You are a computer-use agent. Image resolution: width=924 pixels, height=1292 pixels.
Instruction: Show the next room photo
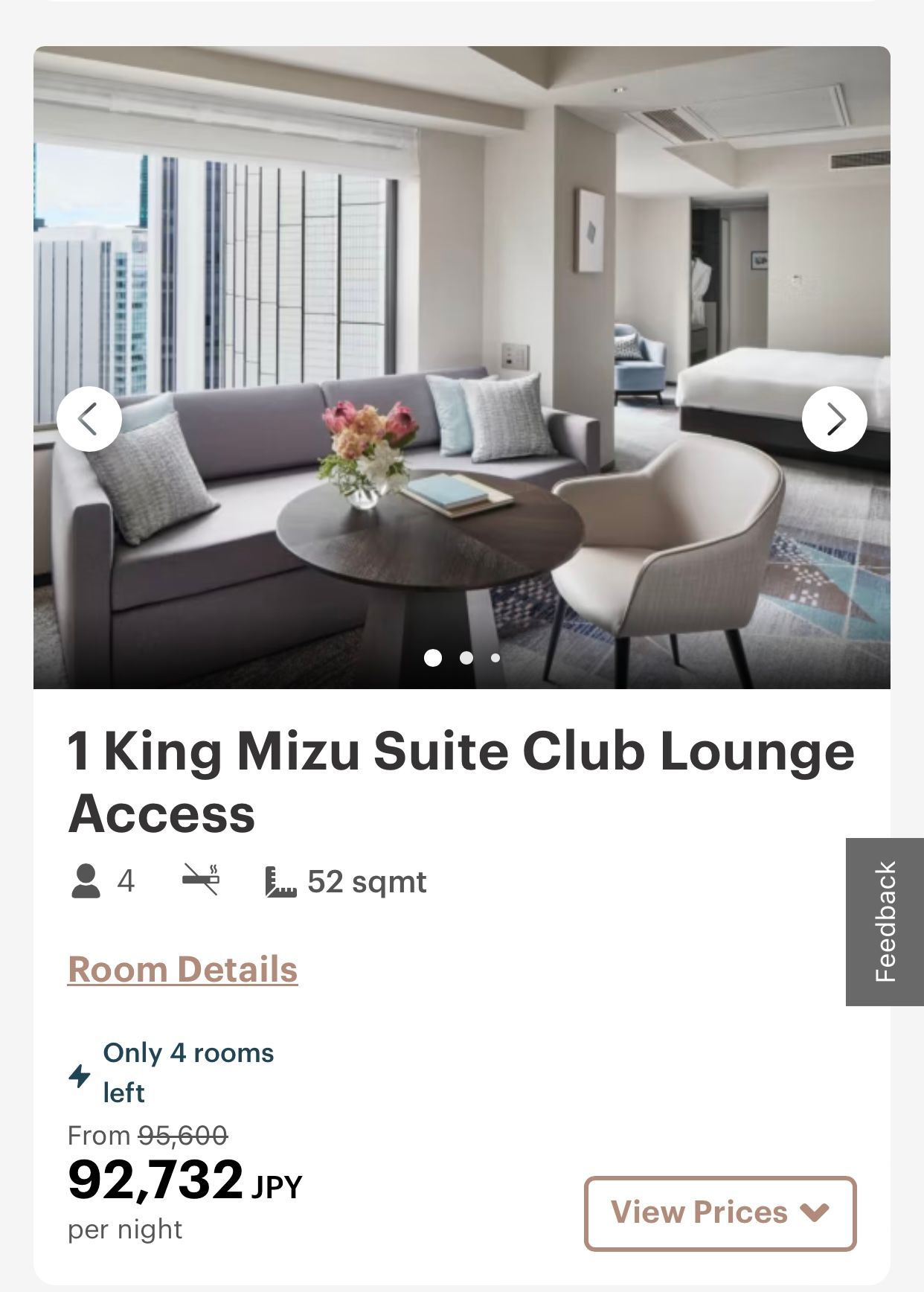pos(835,419)
